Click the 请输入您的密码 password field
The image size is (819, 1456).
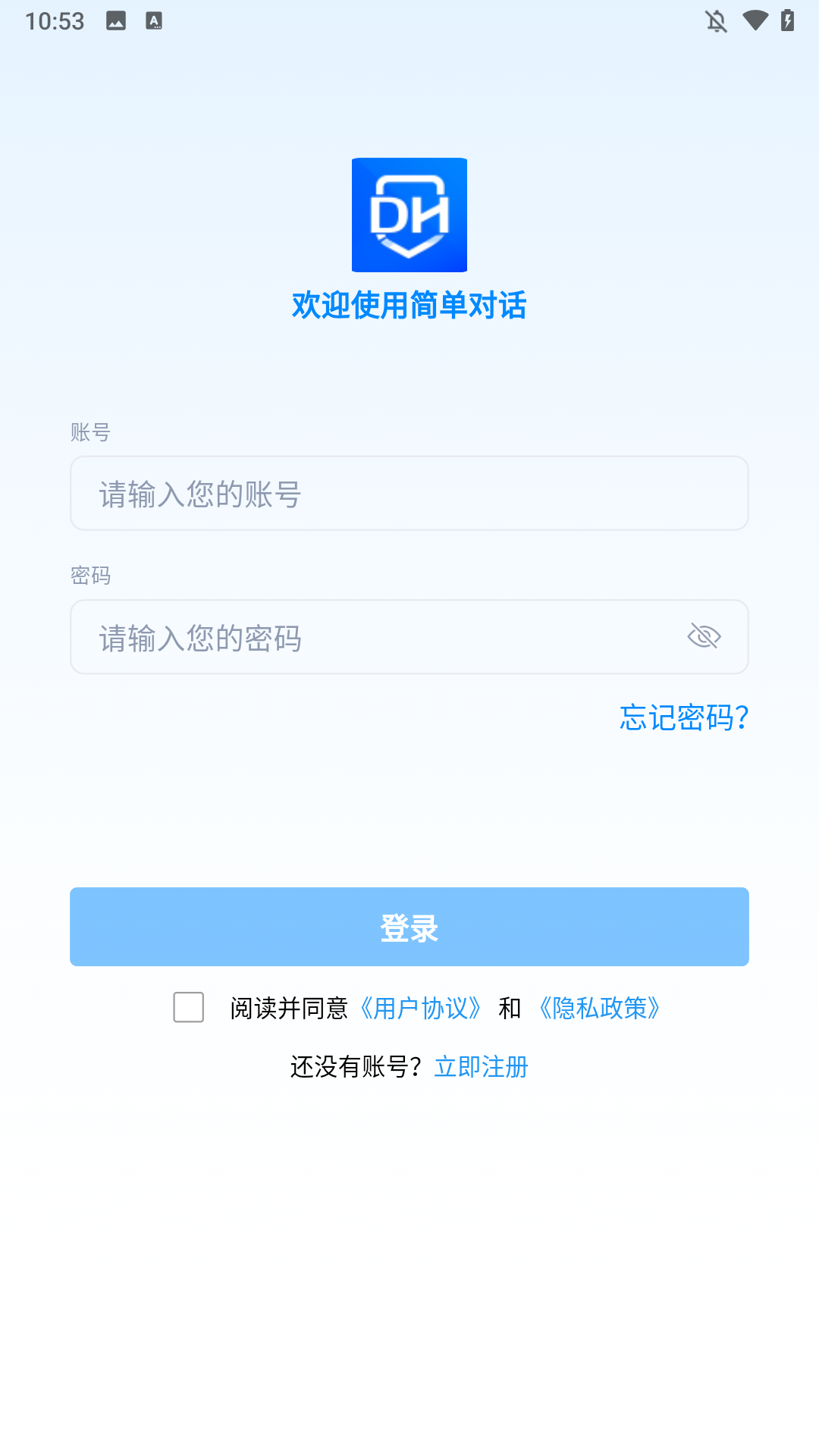tap(379, 637)
